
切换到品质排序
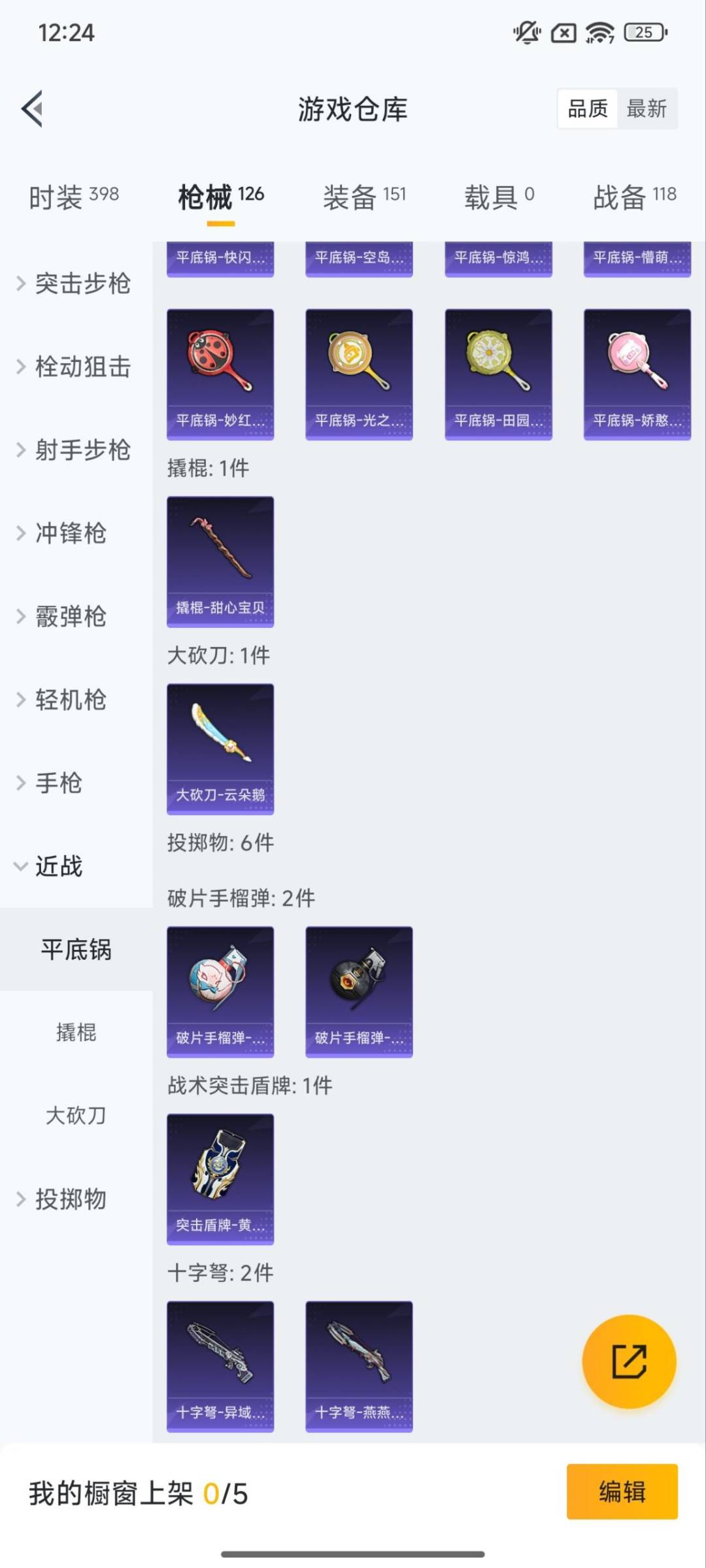(587, 108)
